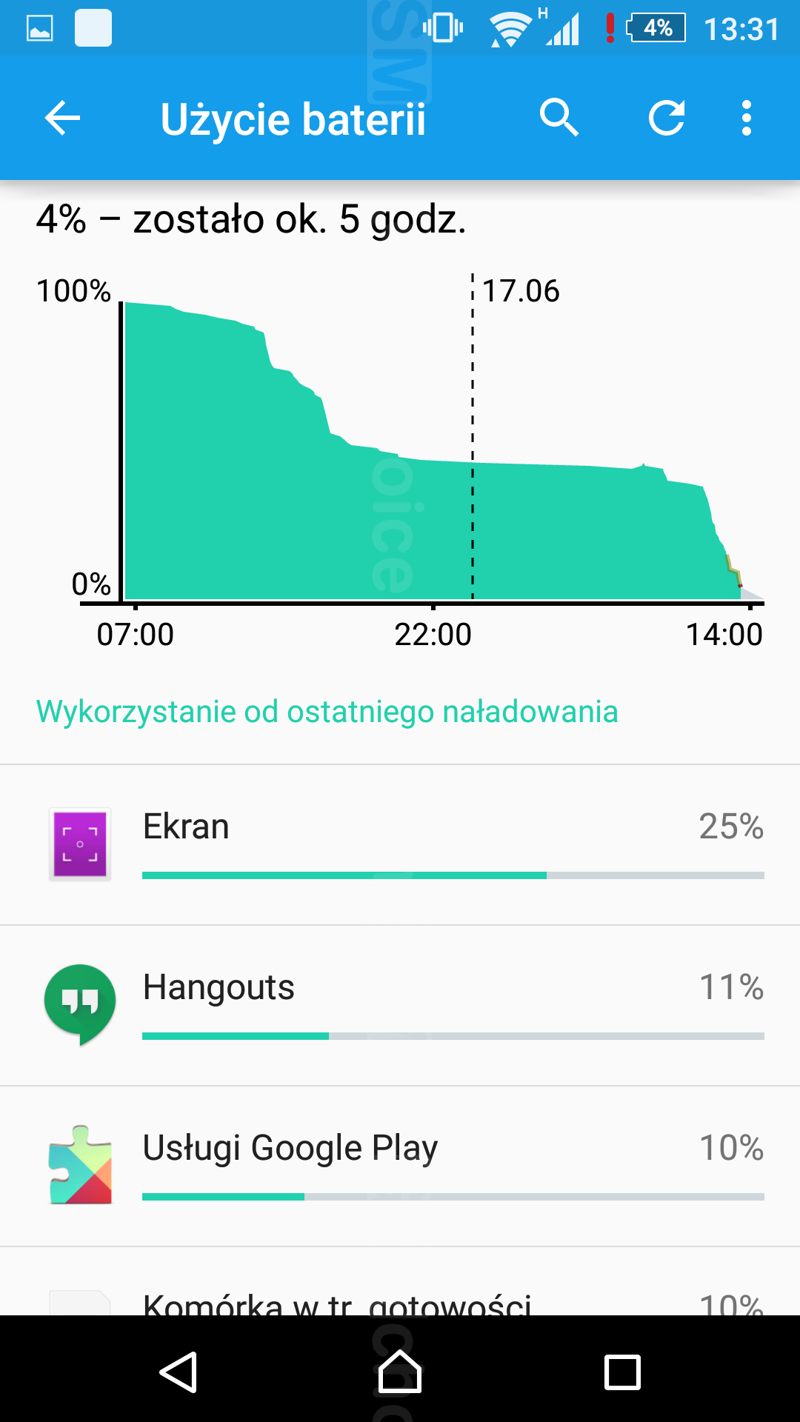Go back using the app bar arrow
Viewport: 800px width, 1422px height.
click(62, 119)
